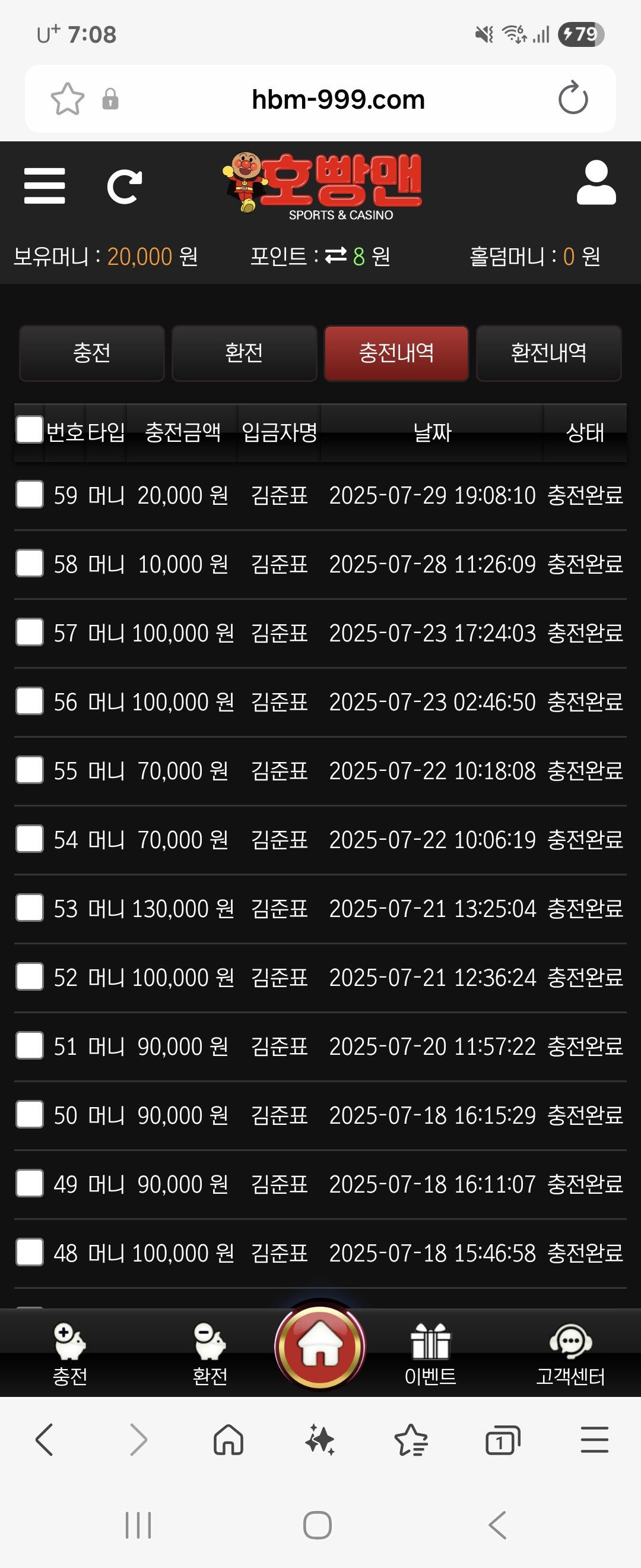The image size is (641, 1568).
Task: Tick the checkbox for row 53
Action: click(x=29, y=908)
